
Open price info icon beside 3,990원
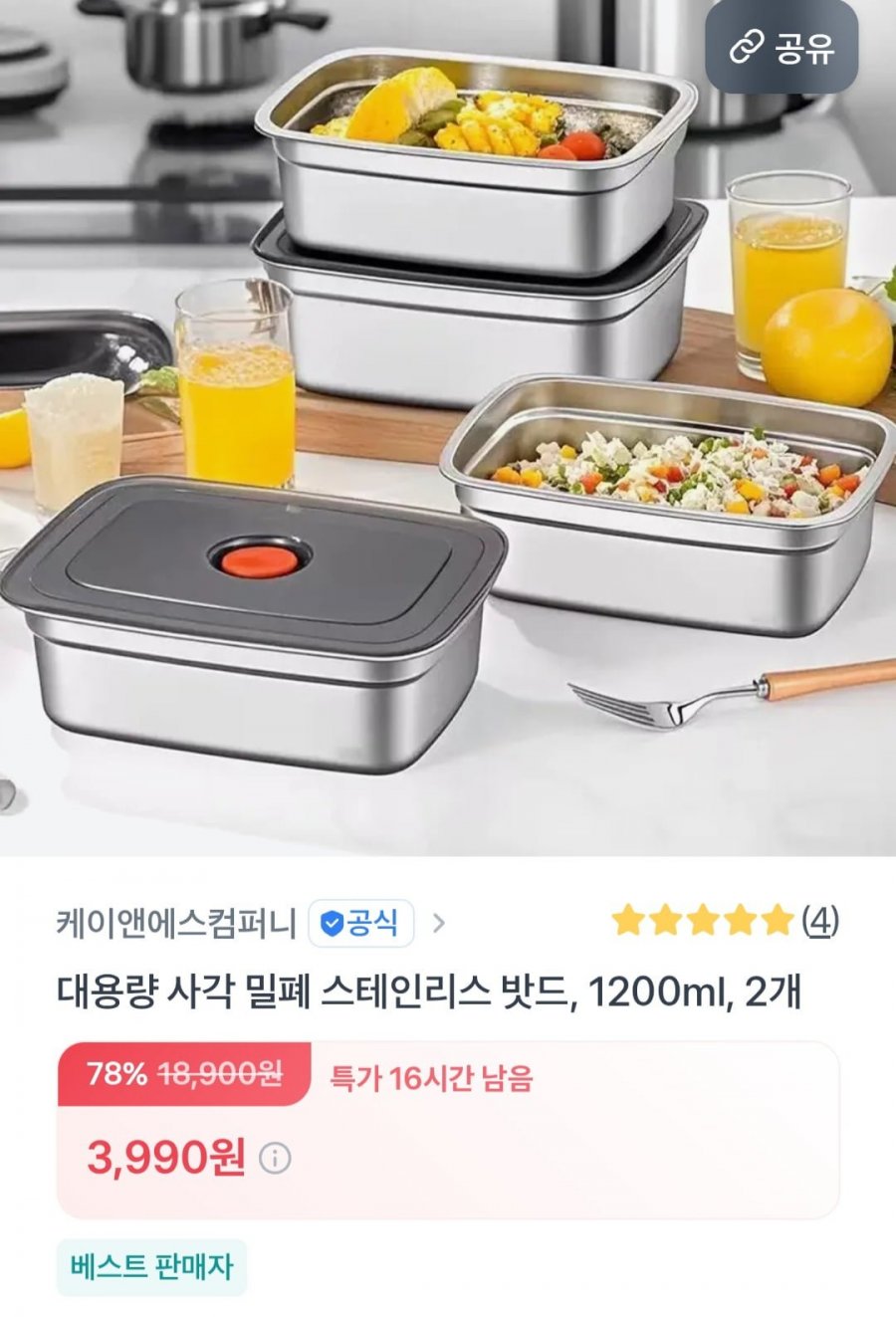[276, 1158]
